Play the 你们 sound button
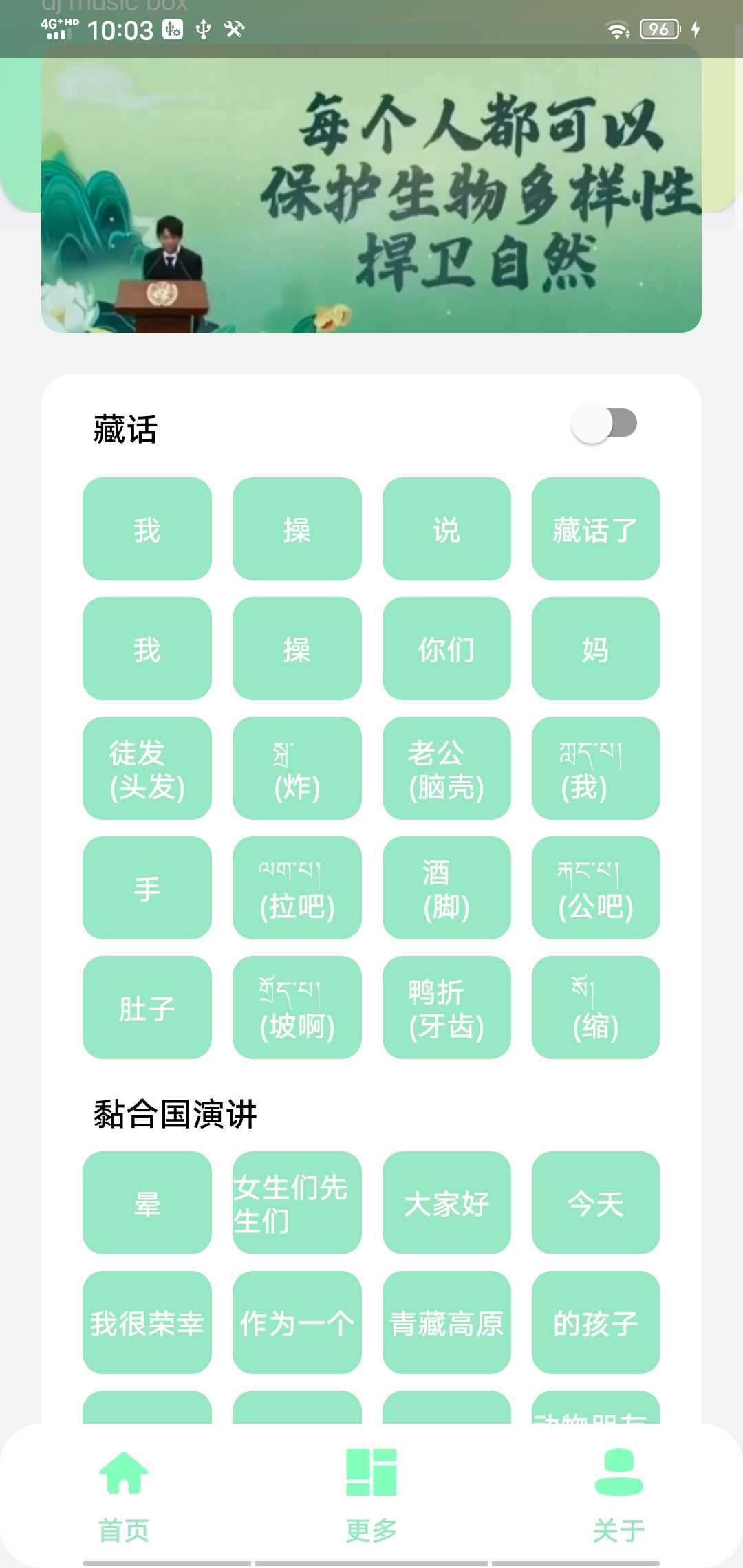This screenshot has width=743, height=1568. click(446, 649)
